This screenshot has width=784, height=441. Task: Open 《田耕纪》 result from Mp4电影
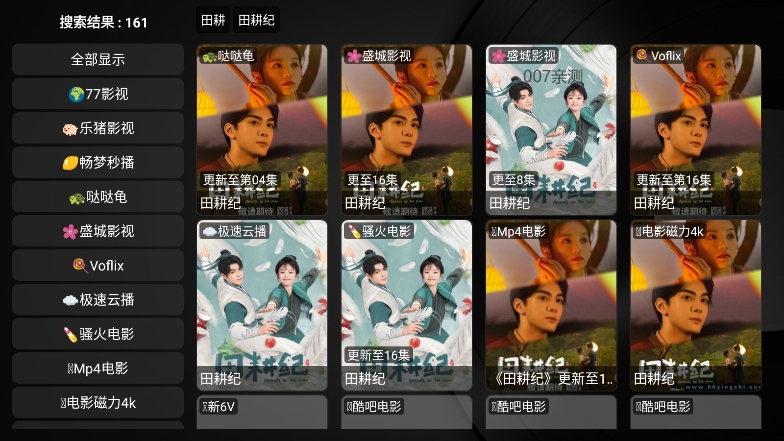(550, 305)
